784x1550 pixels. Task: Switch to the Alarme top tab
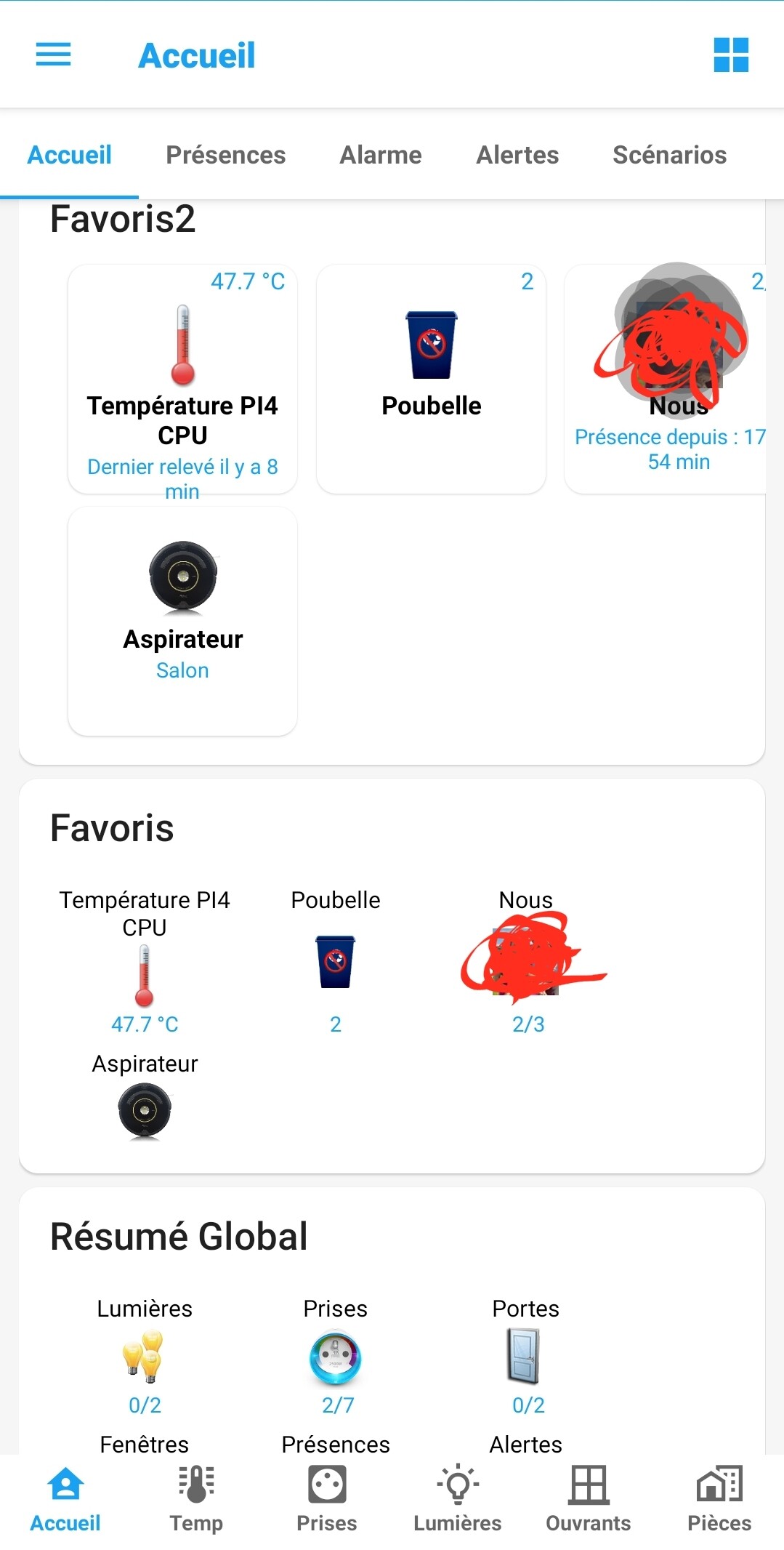coord(381,155)
